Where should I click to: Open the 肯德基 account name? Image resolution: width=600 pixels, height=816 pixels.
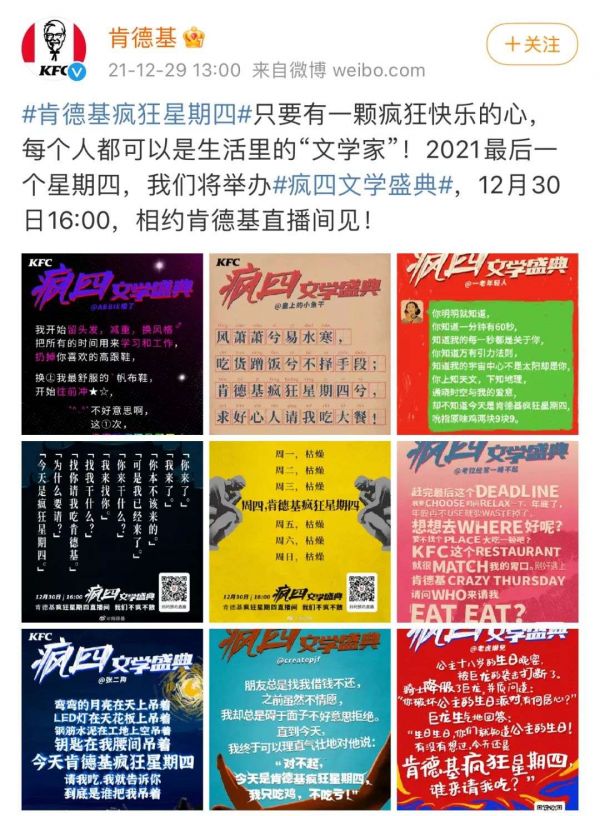click(142, 38)
